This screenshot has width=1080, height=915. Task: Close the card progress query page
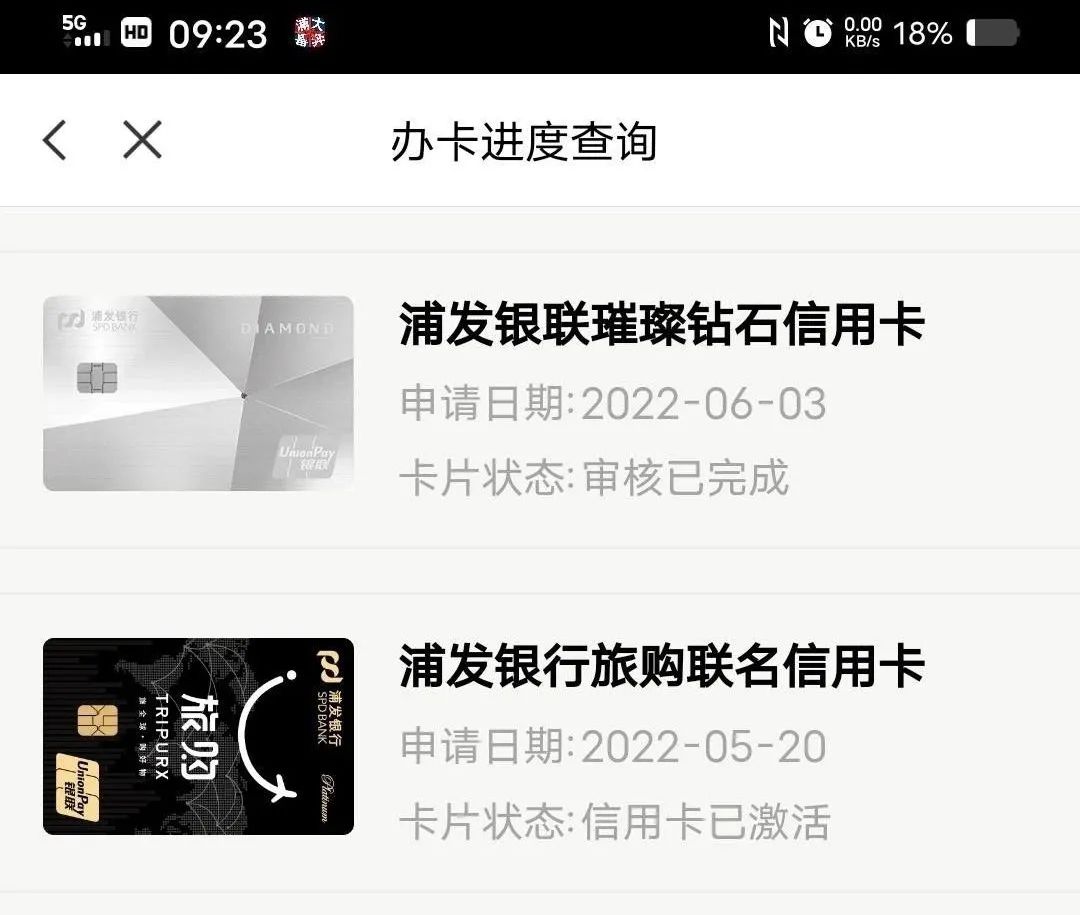[142, 140]
